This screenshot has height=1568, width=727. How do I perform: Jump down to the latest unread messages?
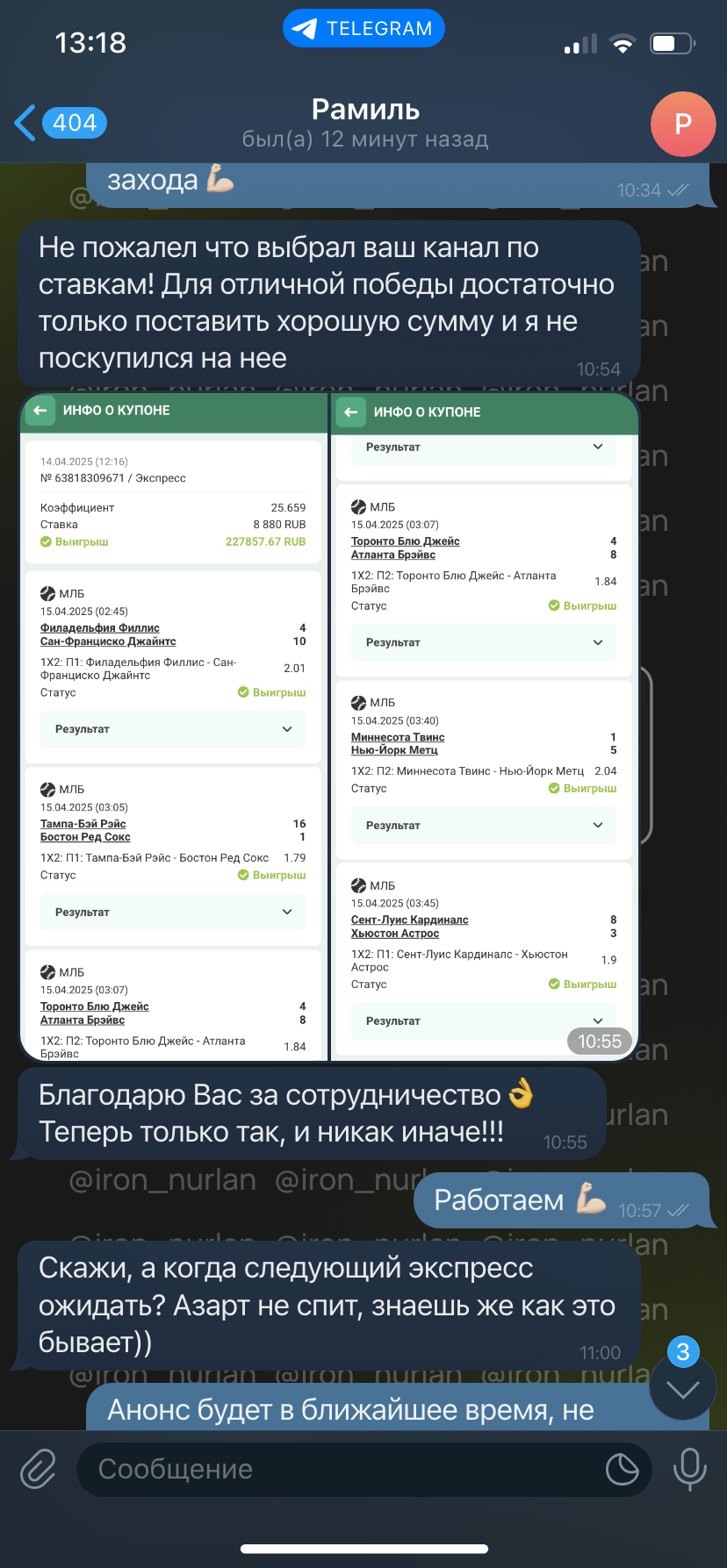point(683,1387)
